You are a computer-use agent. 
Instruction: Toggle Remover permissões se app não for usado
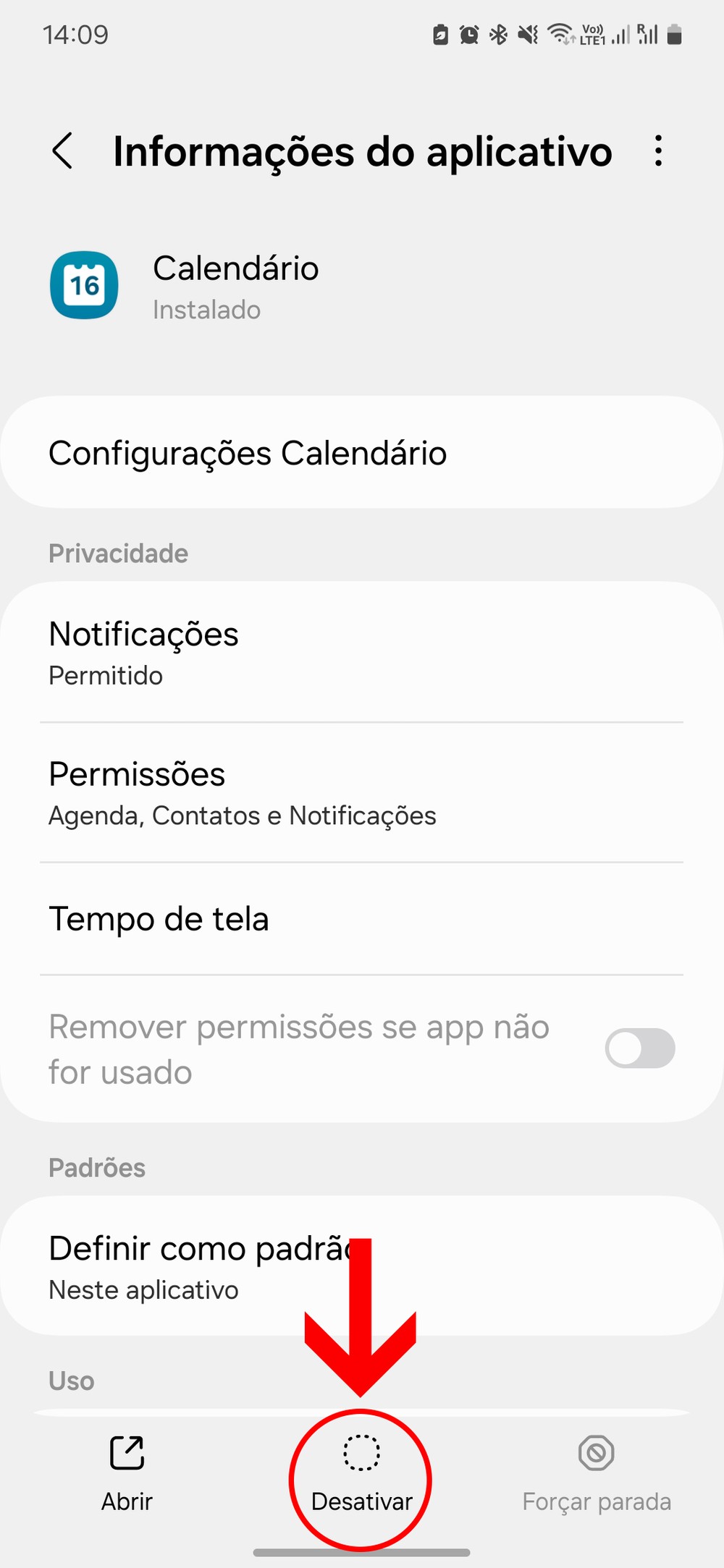point(639,1048)
